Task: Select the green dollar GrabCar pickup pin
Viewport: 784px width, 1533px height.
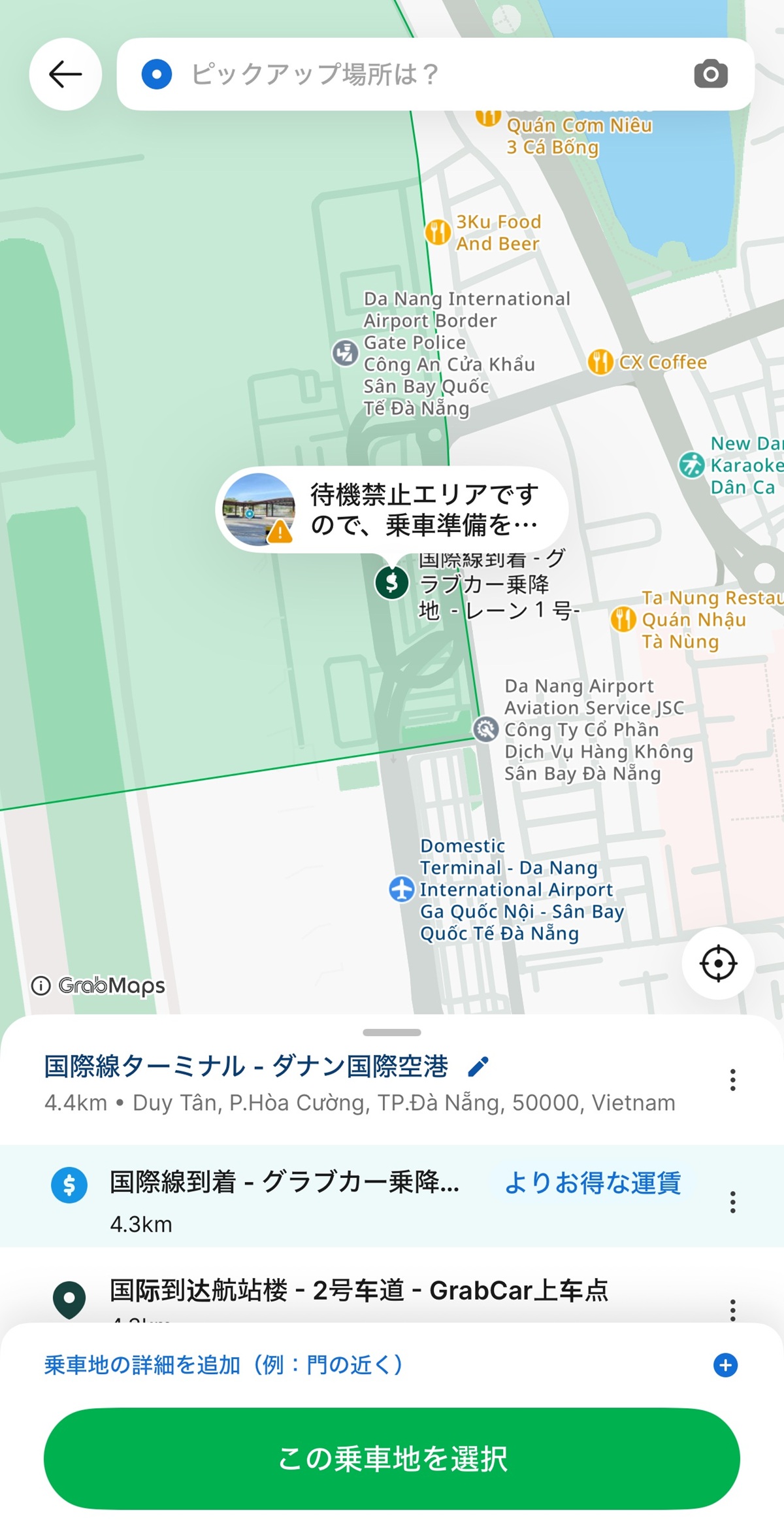Action: click(392, 582)
